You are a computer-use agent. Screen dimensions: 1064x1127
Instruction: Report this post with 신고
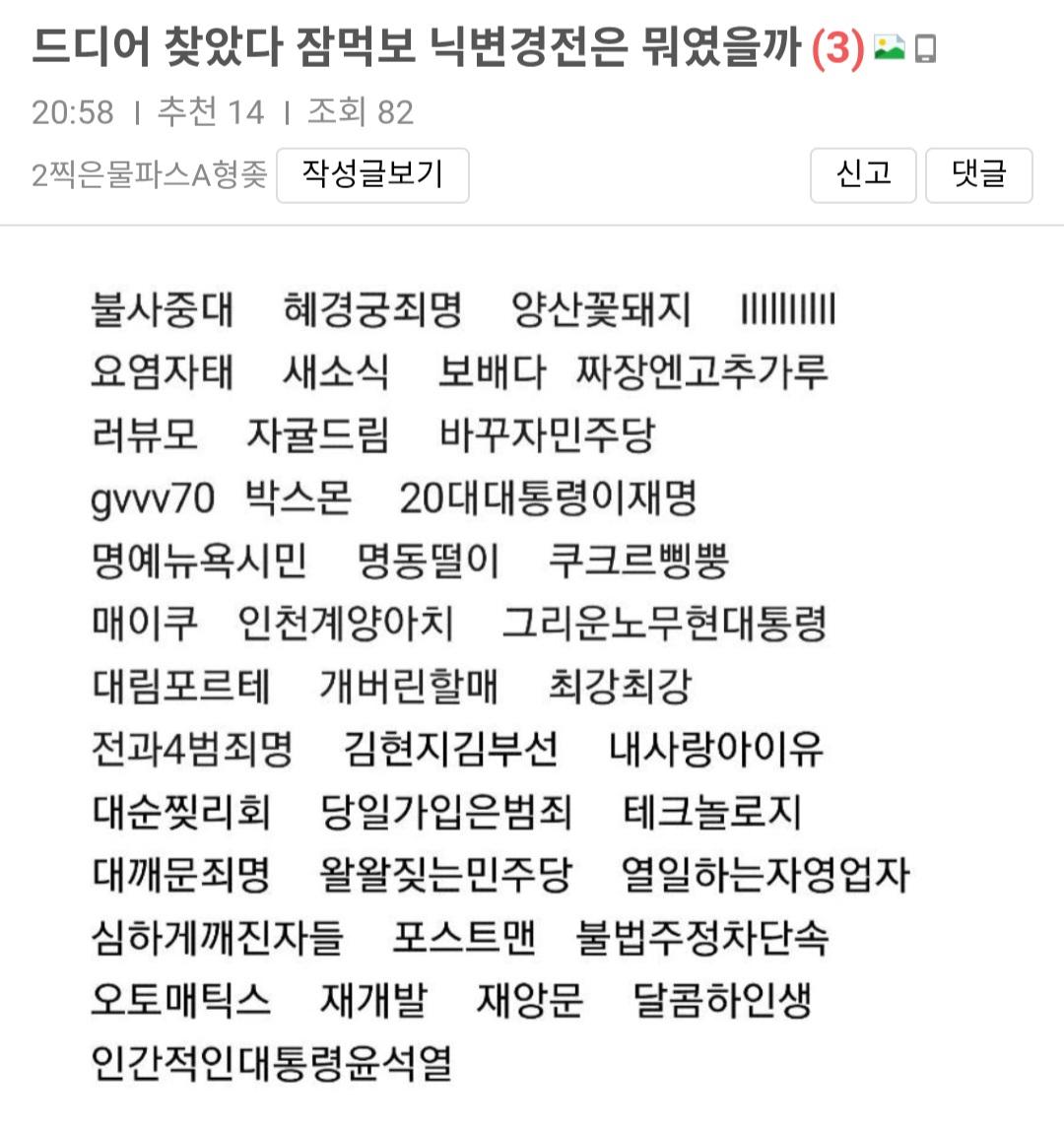point(863,175)
